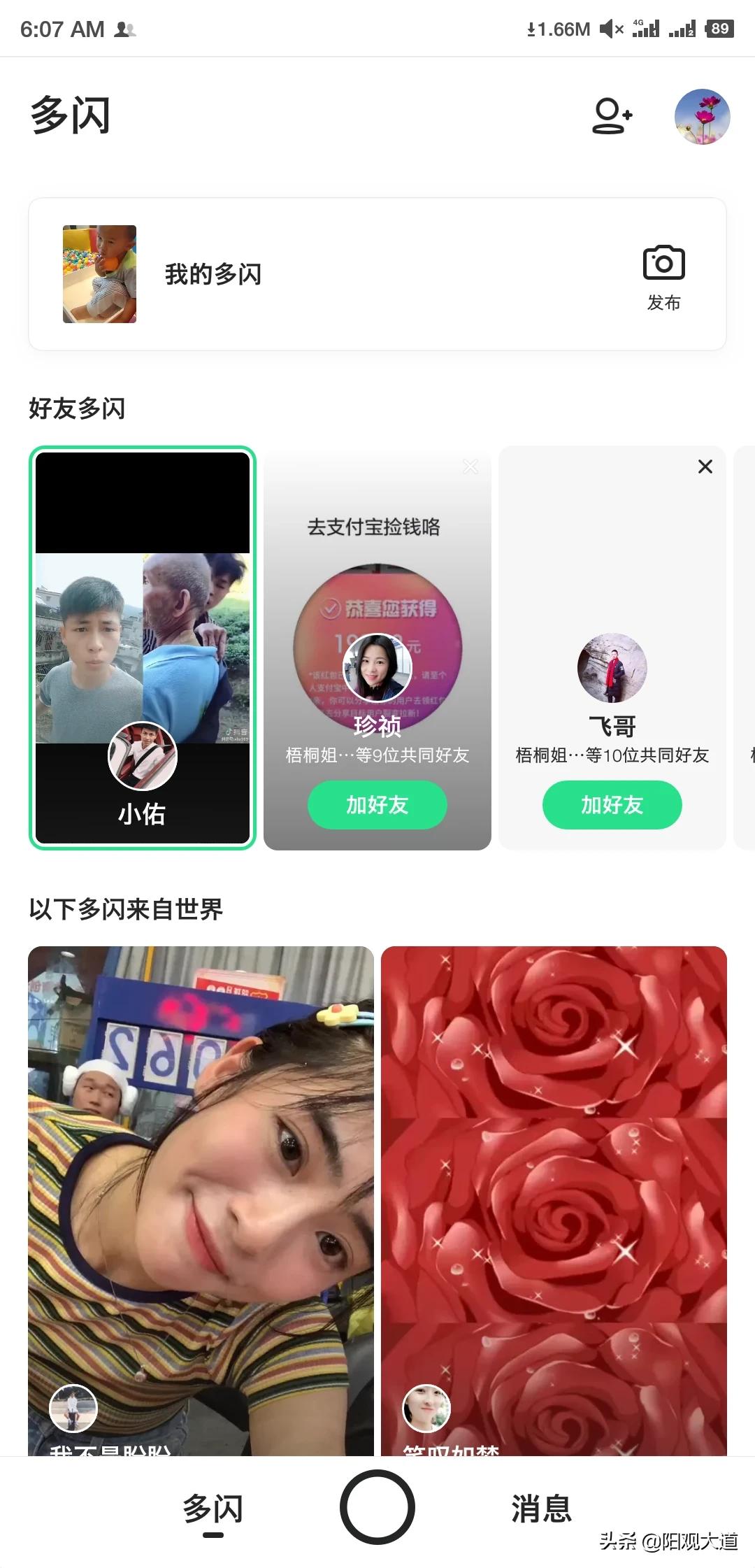Tap the round capture button
Viewport: 755px width, 1568px height.
[x=377, y=1508]
